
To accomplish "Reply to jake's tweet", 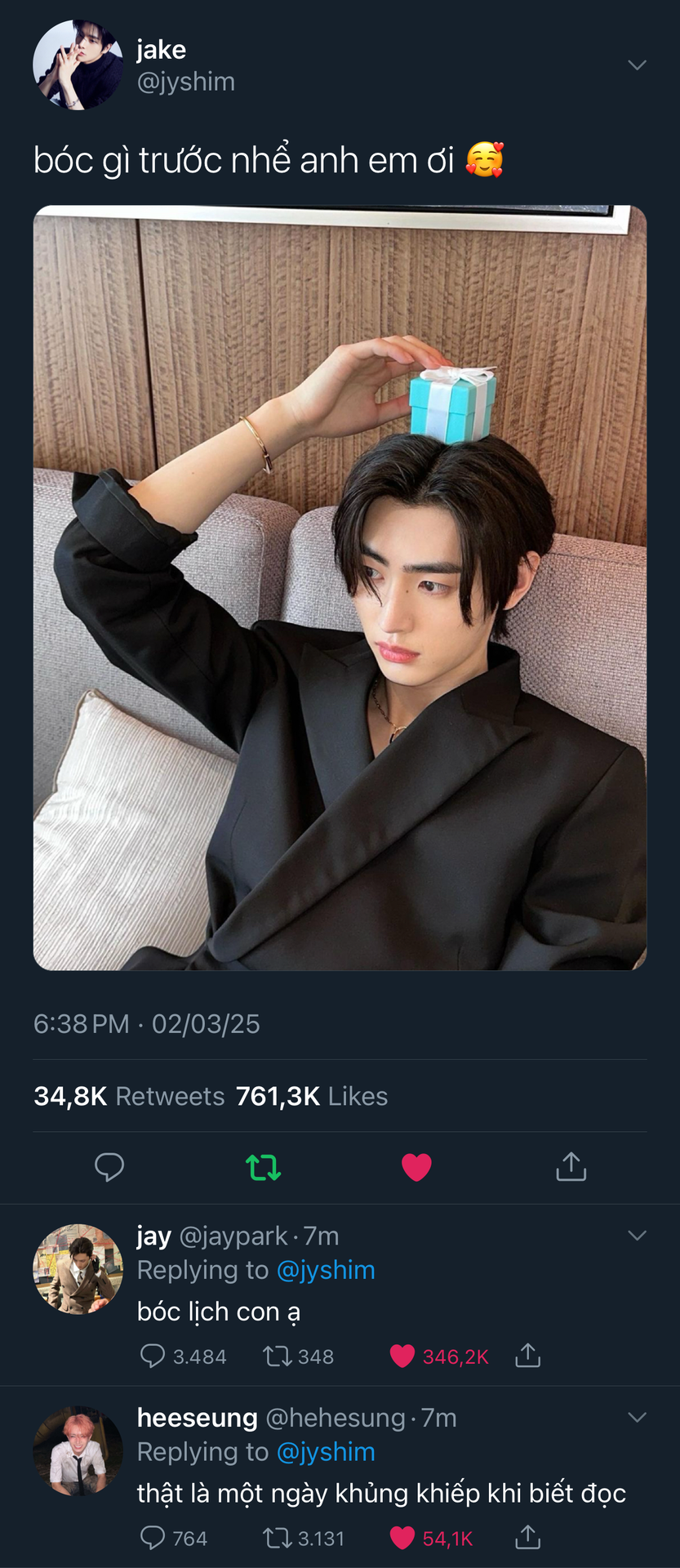I will point(109,1167).
